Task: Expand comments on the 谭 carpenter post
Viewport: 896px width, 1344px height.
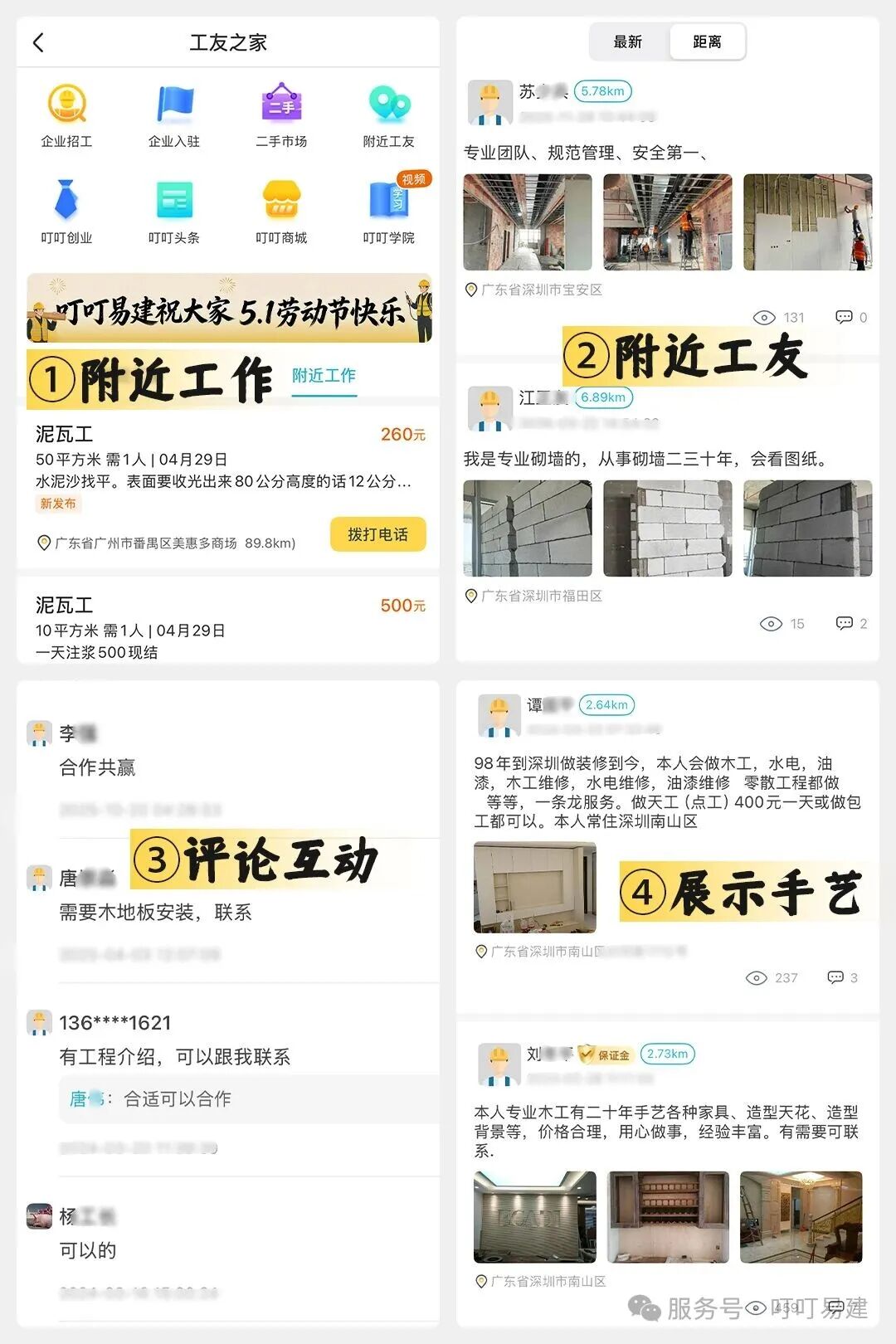Action: [x=840, y=978]
